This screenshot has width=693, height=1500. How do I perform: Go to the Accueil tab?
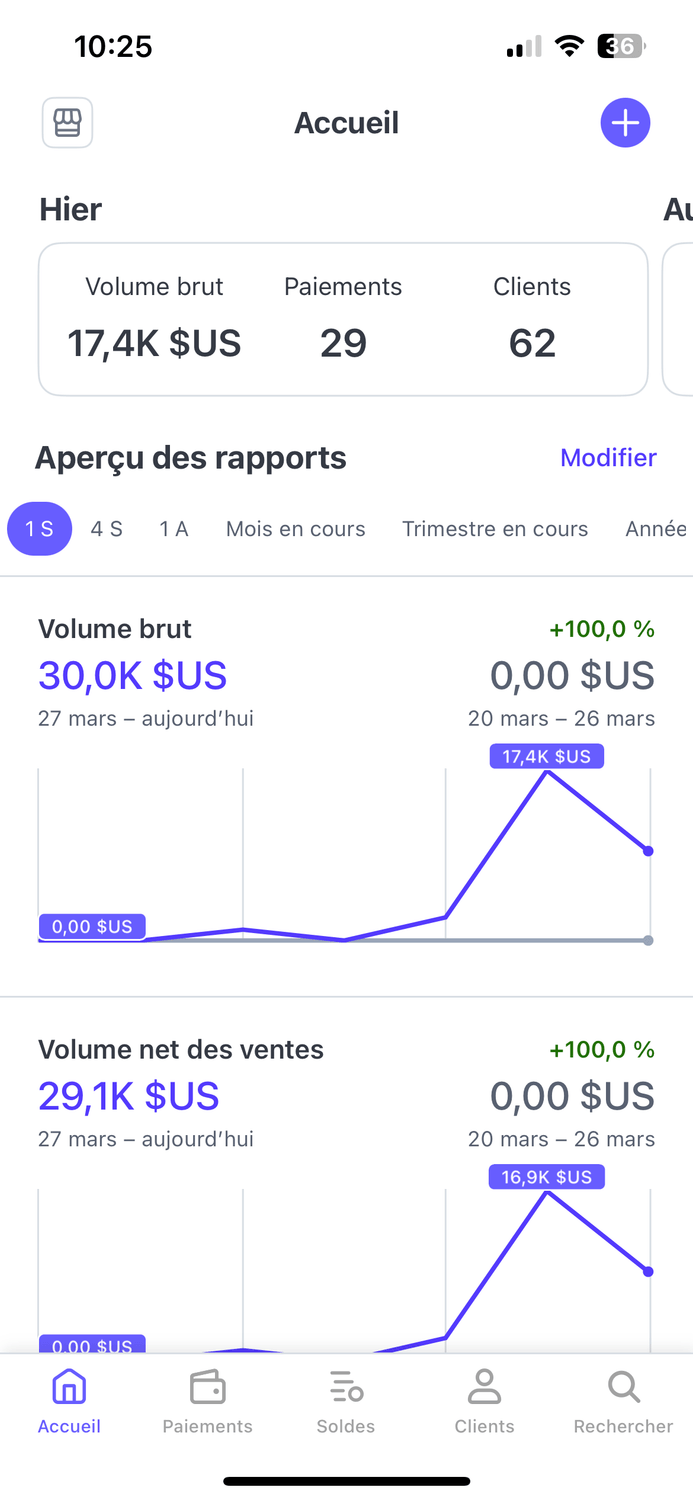(x=69, y=1402)
